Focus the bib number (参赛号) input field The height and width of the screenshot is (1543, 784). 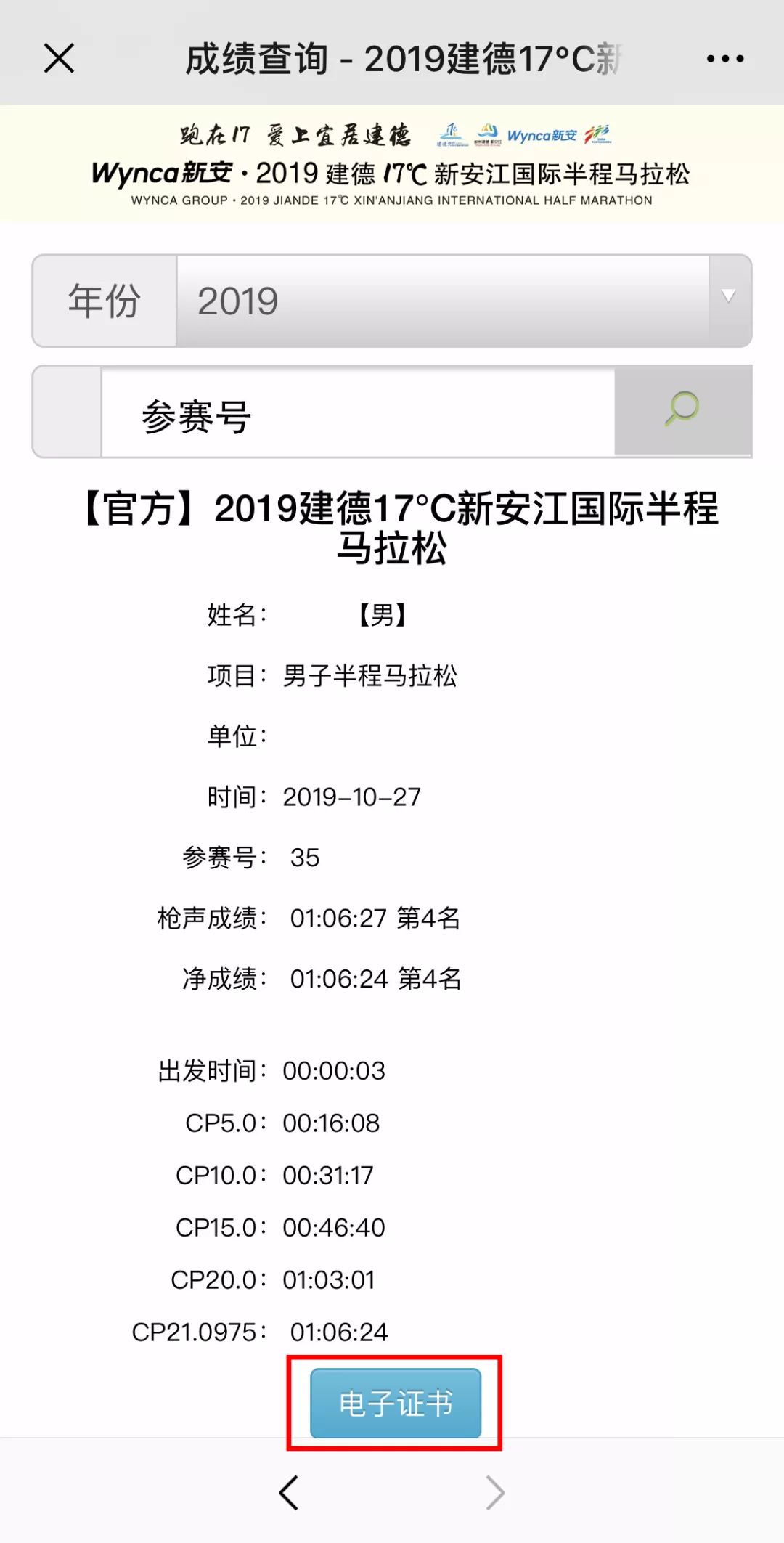click(x=358, y=412)
